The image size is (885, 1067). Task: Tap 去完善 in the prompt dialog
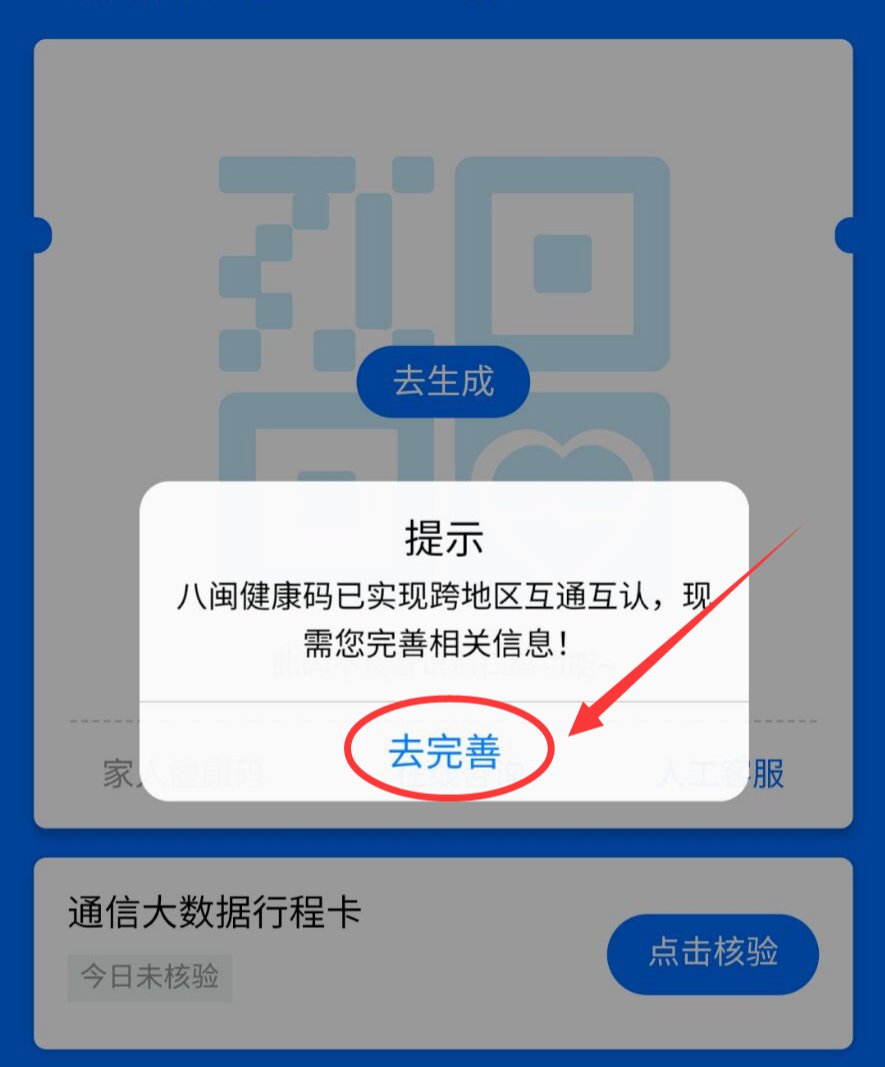(444, 752)
